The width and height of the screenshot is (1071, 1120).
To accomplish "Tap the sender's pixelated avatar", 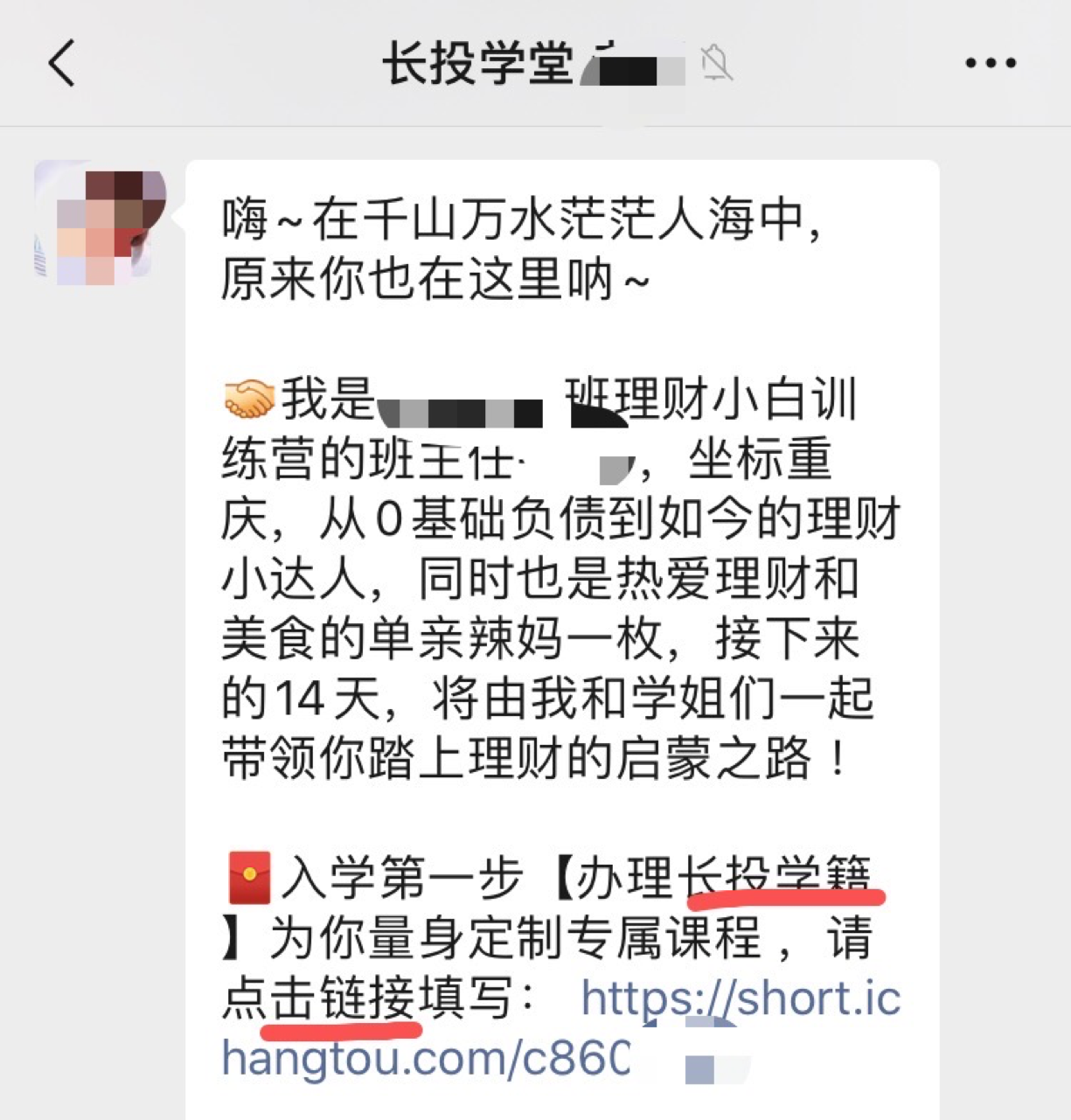I will tap(99, 222).
